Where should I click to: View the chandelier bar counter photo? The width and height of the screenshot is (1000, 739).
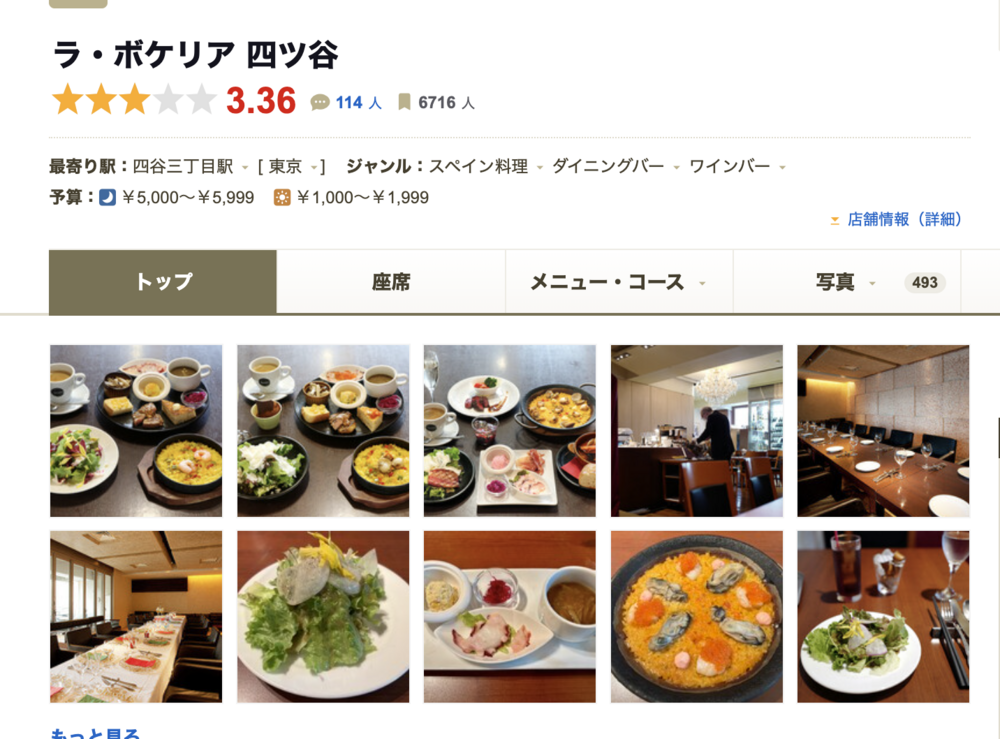(696, 430)
